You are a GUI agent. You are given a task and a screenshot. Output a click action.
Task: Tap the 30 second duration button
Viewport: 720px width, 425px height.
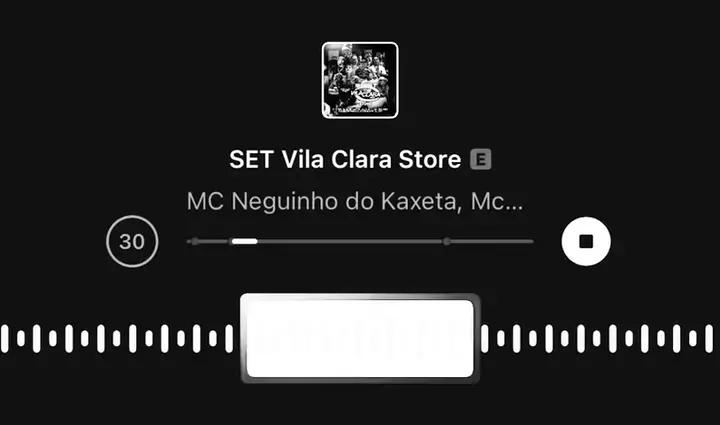pos(132,241)
